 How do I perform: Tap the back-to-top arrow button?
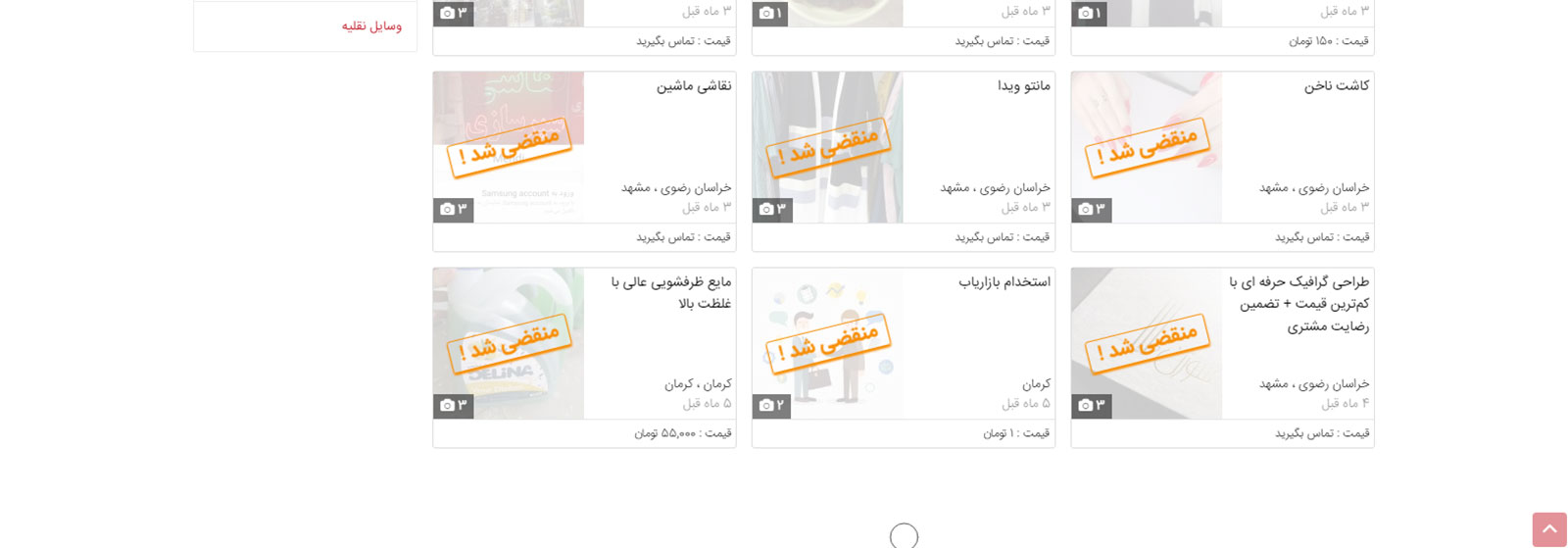[1548, 529]
